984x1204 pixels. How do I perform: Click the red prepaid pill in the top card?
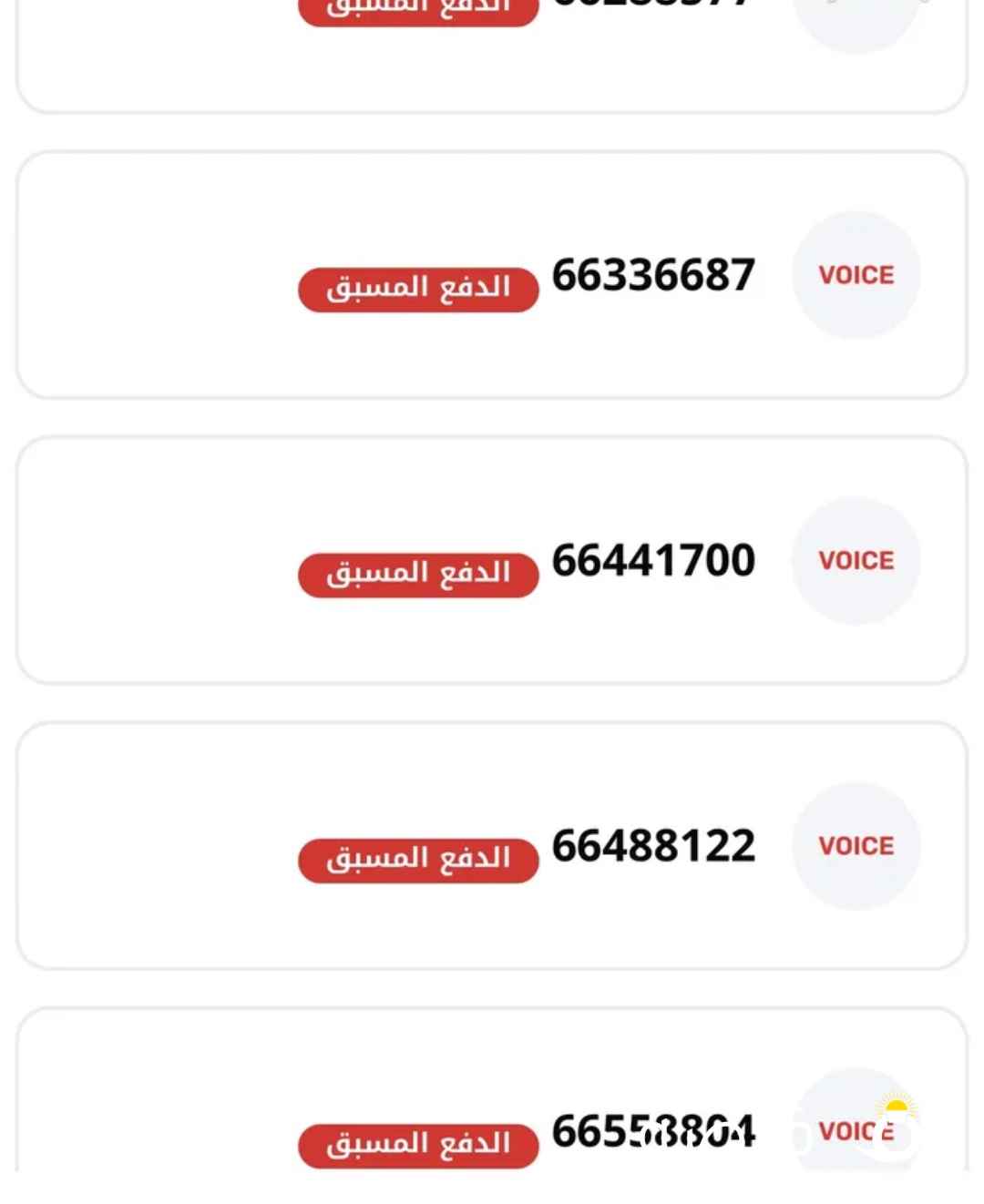point(417,11)
